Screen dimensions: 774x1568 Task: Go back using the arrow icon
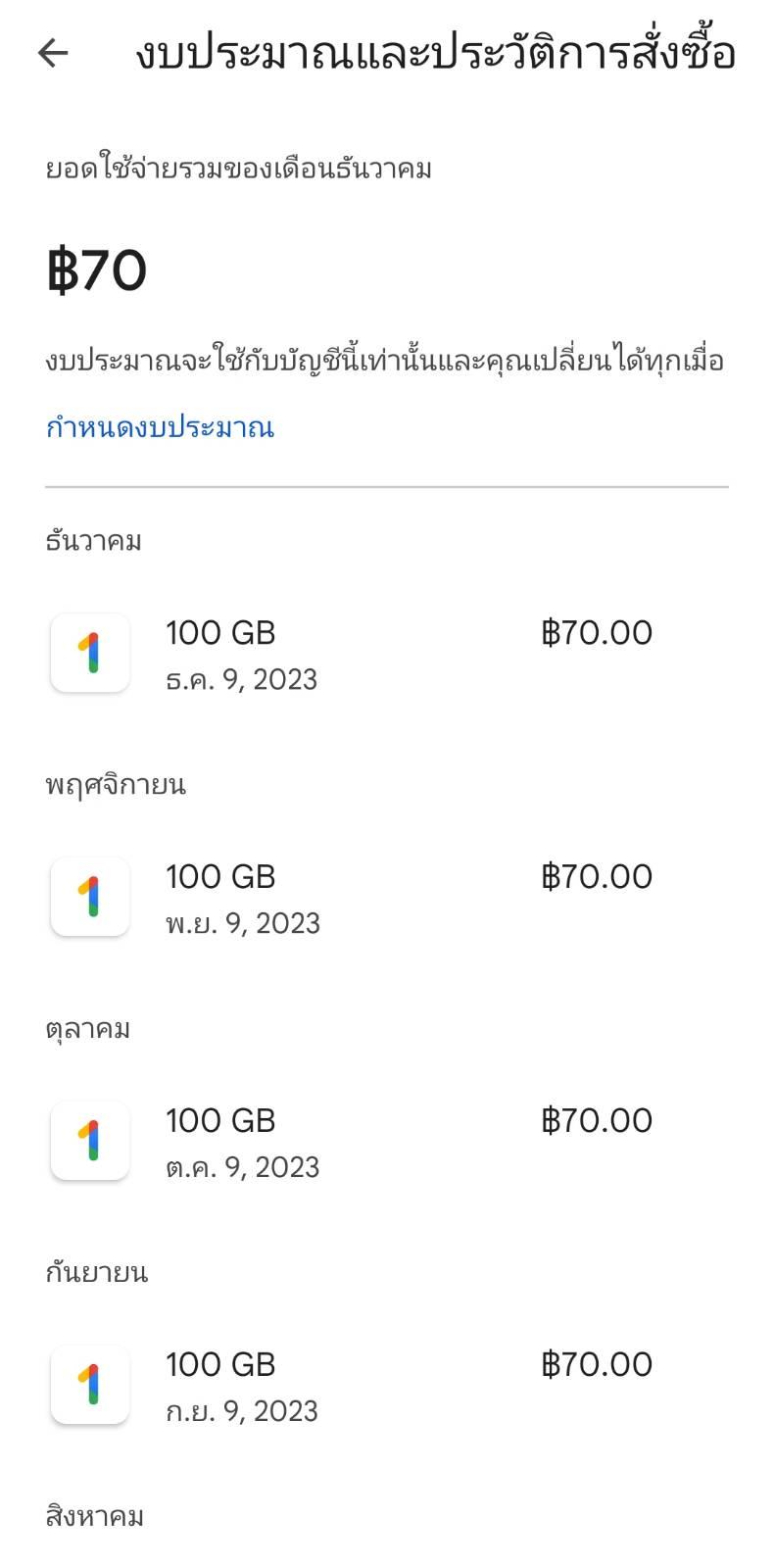(x=53, y=53)
